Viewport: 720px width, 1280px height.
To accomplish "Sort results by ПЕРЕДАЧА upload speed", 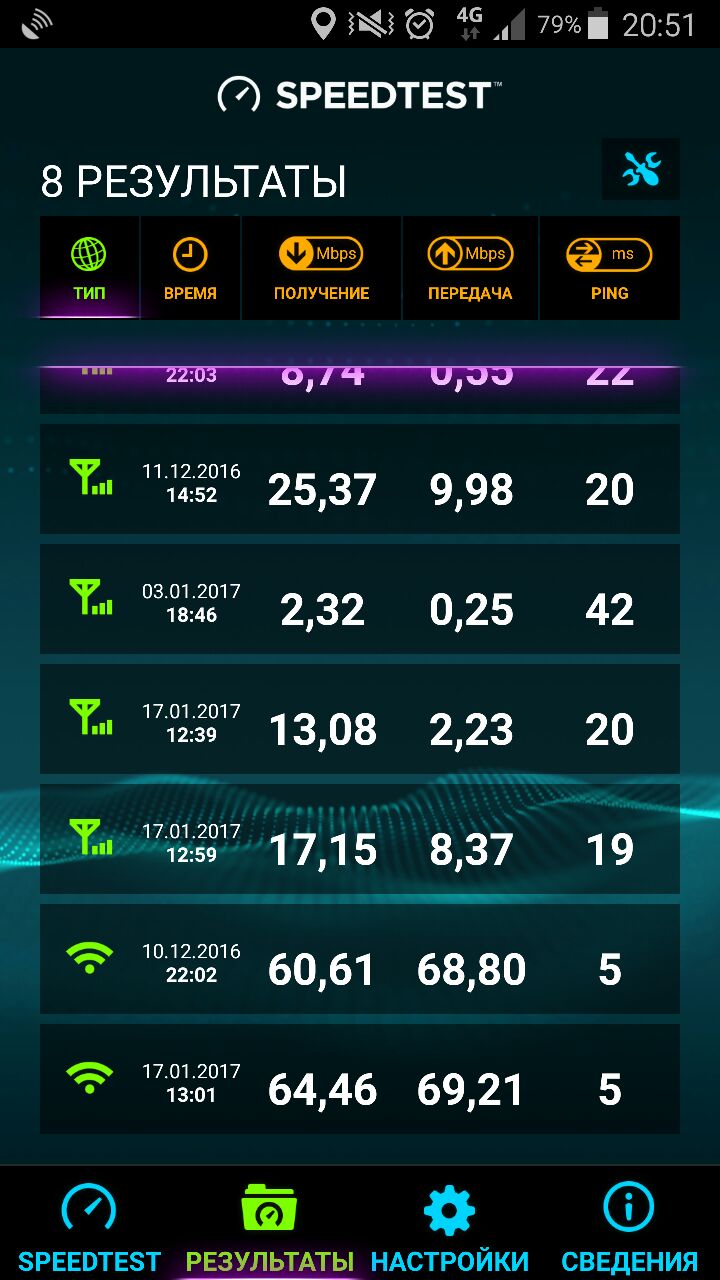I will [x=470, y=268].
